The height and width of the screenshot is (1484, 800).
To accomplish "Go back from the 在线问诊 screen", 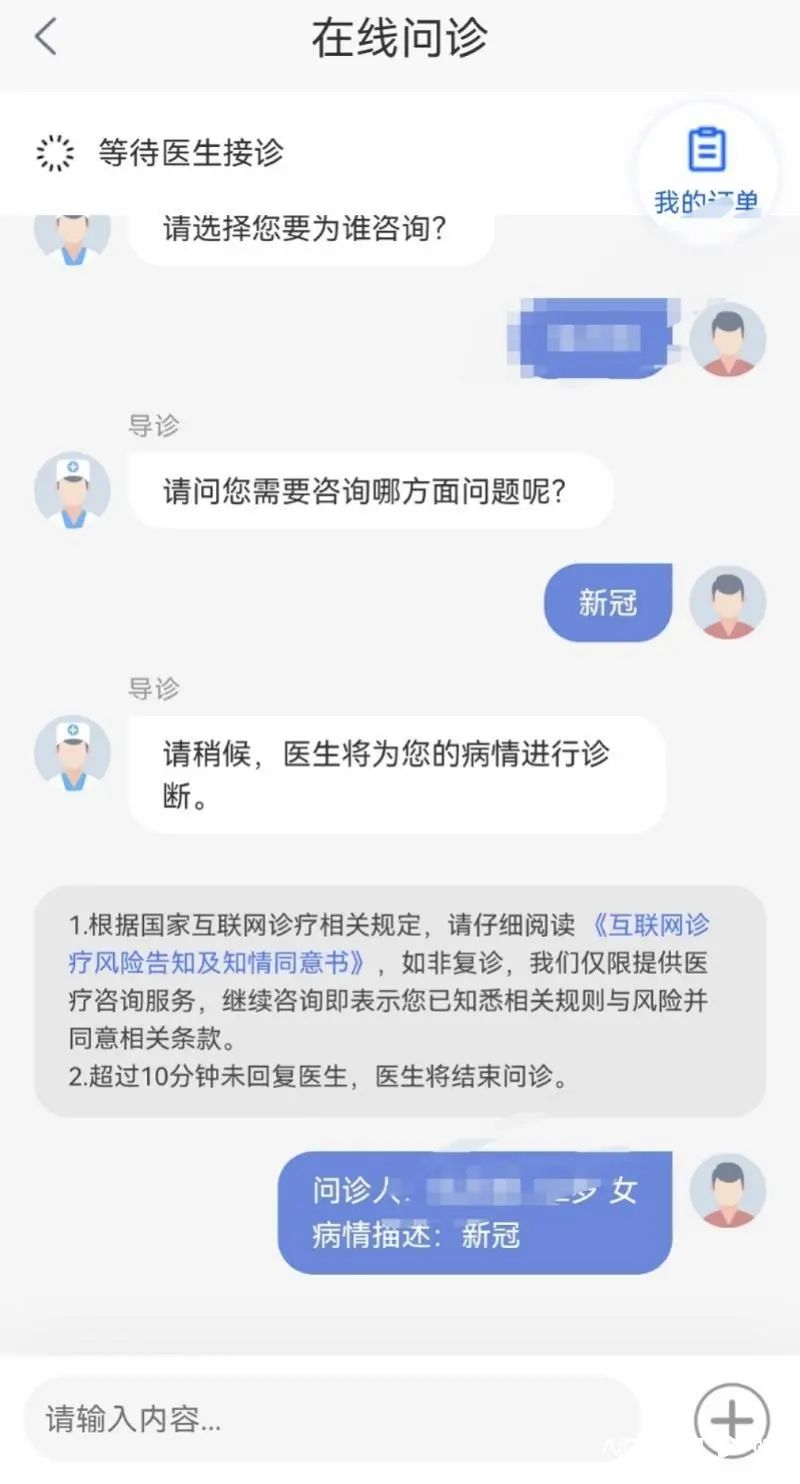I will (x=46, y=38).
